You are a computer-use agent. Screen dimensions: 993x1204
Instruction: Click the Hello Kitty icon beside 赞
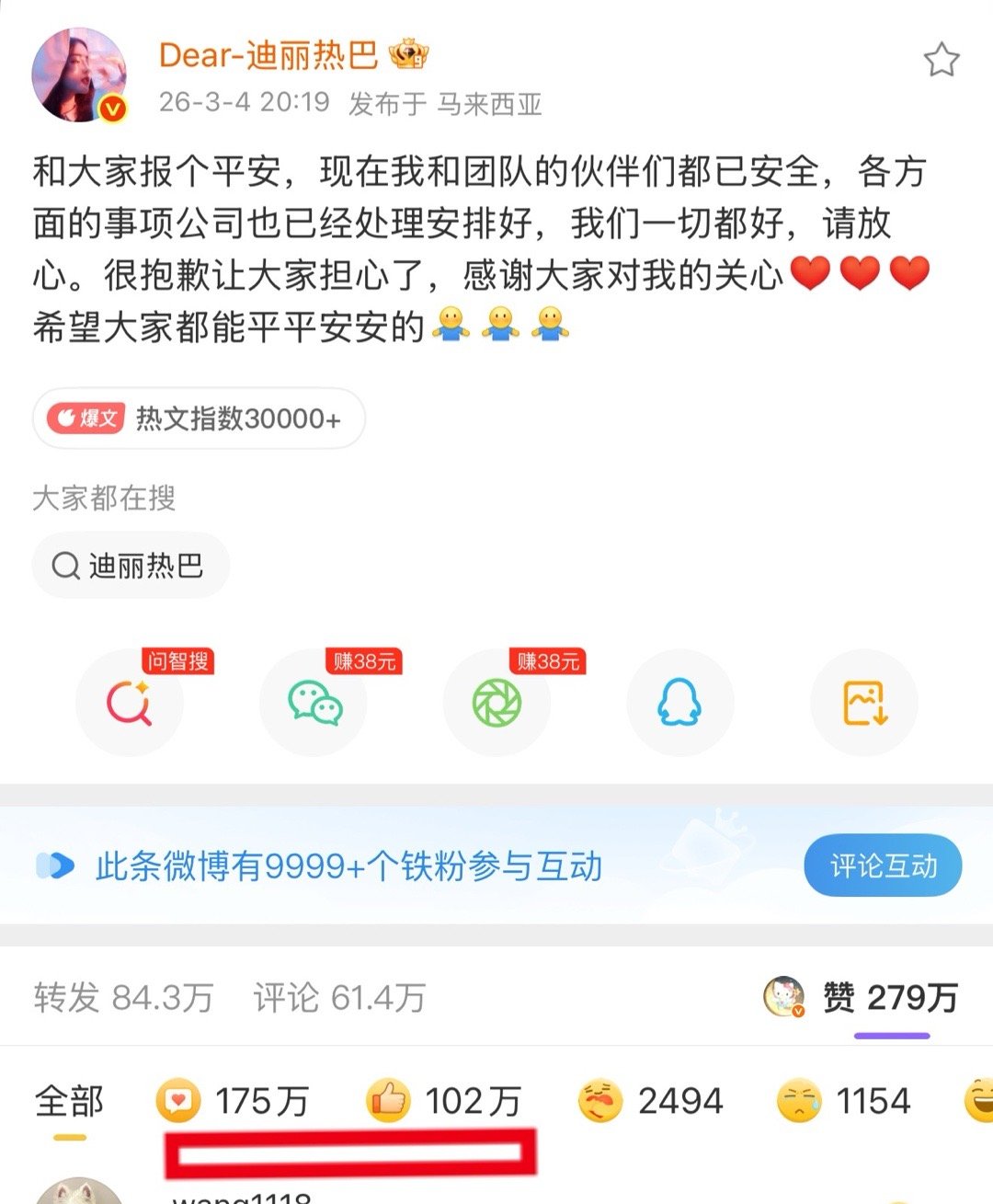tap(783, 995)
